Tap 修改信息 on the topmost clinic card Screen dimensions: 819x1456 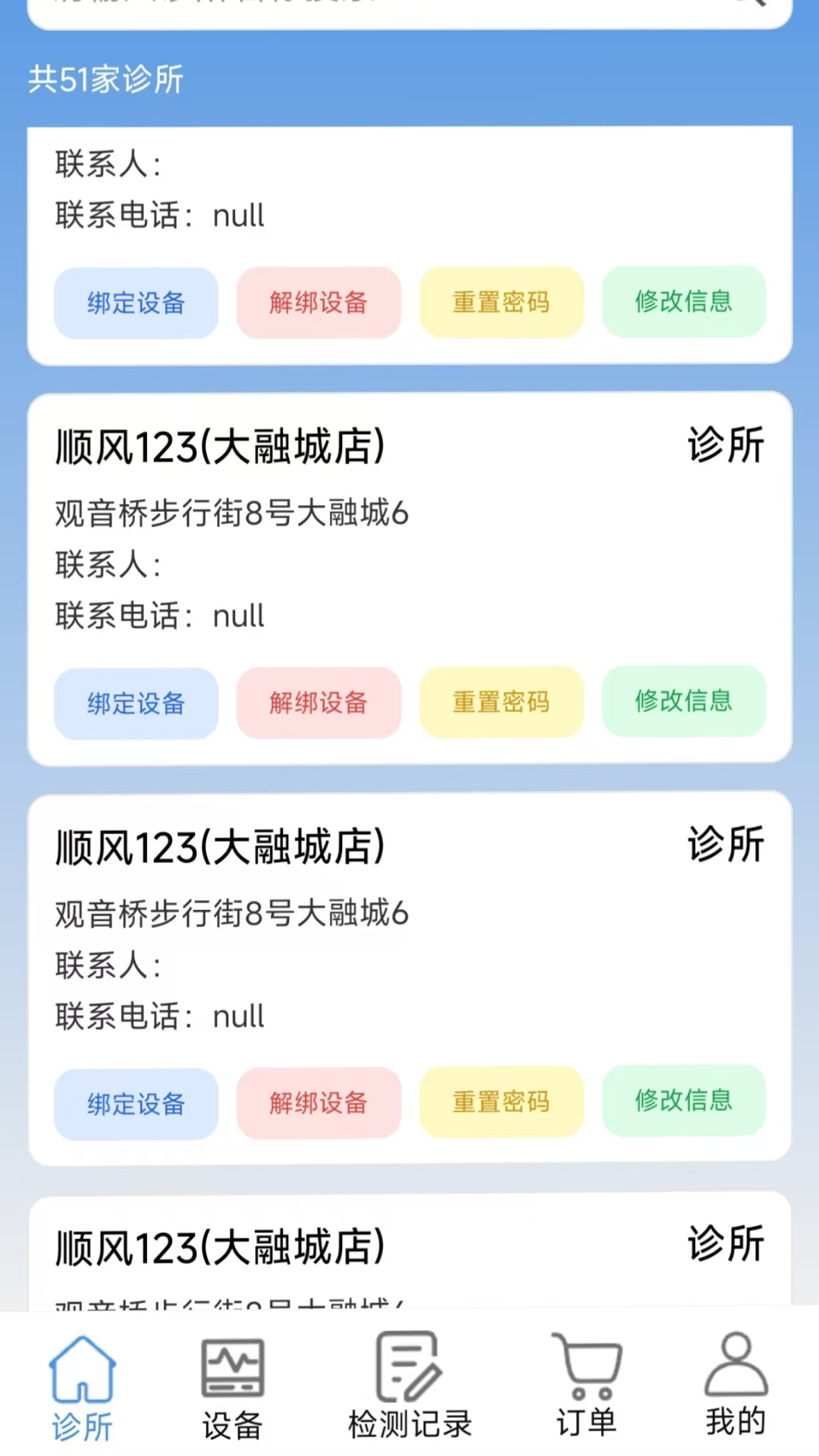683,302
